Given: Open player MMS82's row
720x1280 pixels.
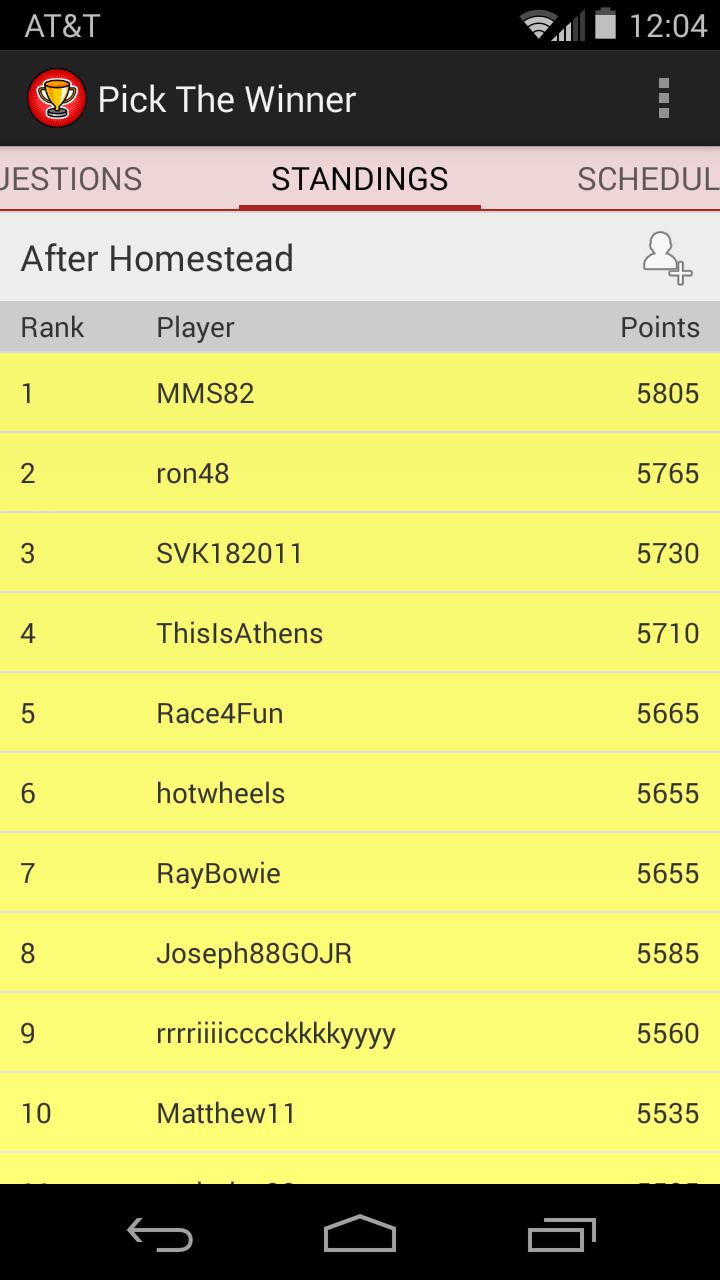Looking at the screenshot, I should point(360,393).
